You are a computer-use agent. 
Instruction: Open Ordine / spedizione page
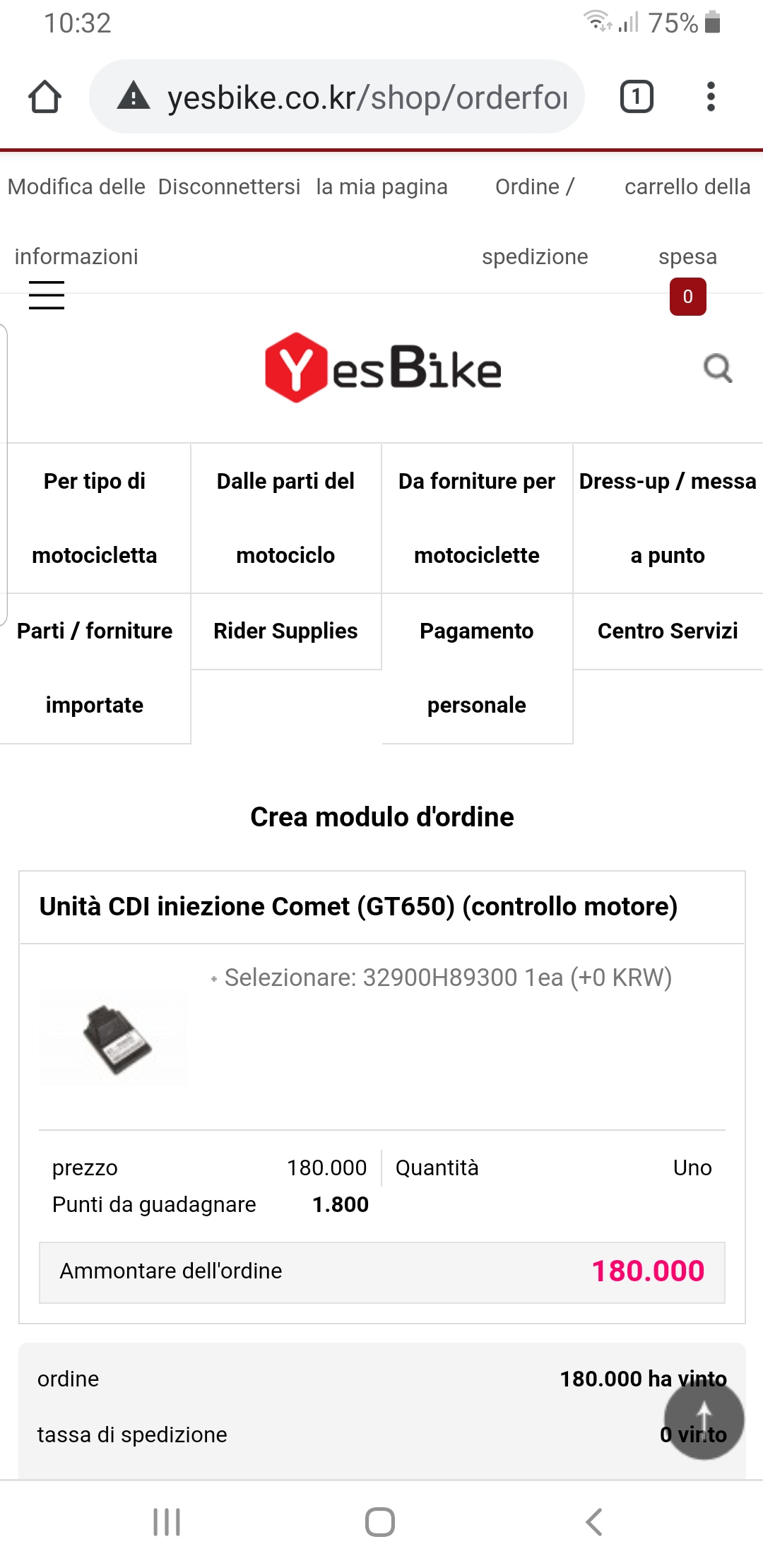click(x=535, y=221)
